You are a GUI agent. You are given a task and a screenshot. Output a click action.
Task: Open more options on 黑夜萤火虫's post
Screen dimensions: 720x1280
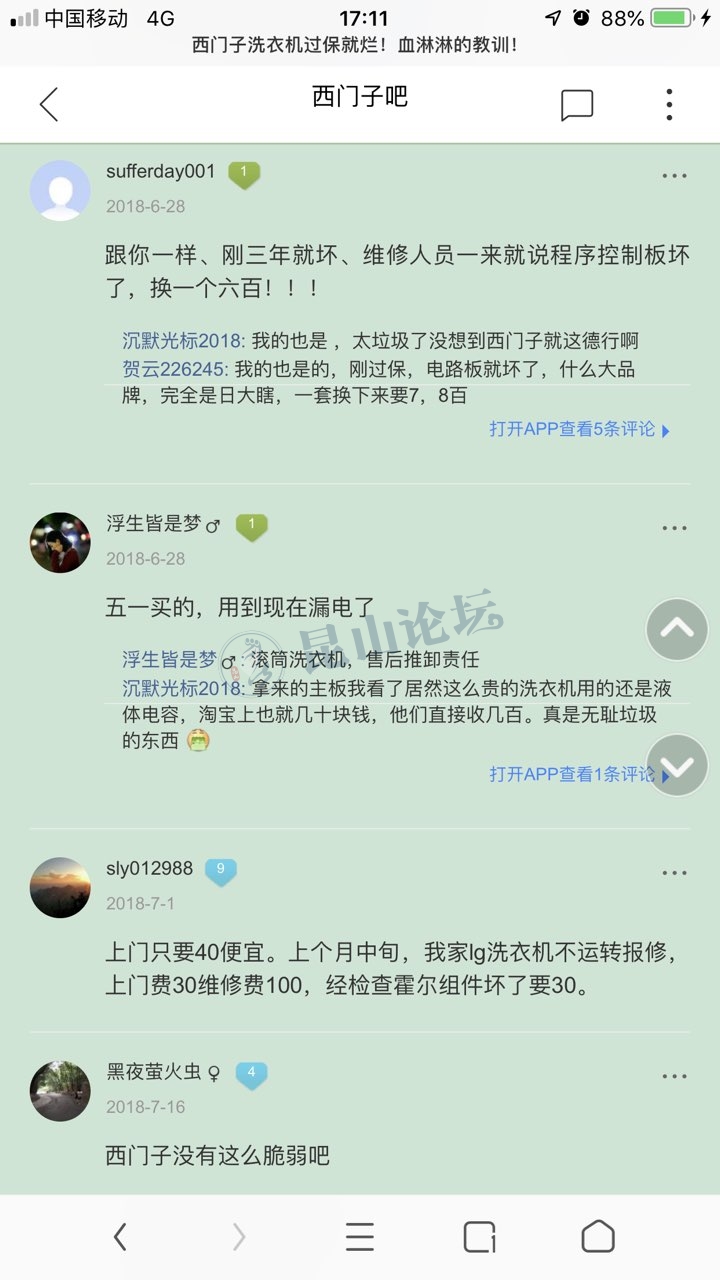(674, 1077)
